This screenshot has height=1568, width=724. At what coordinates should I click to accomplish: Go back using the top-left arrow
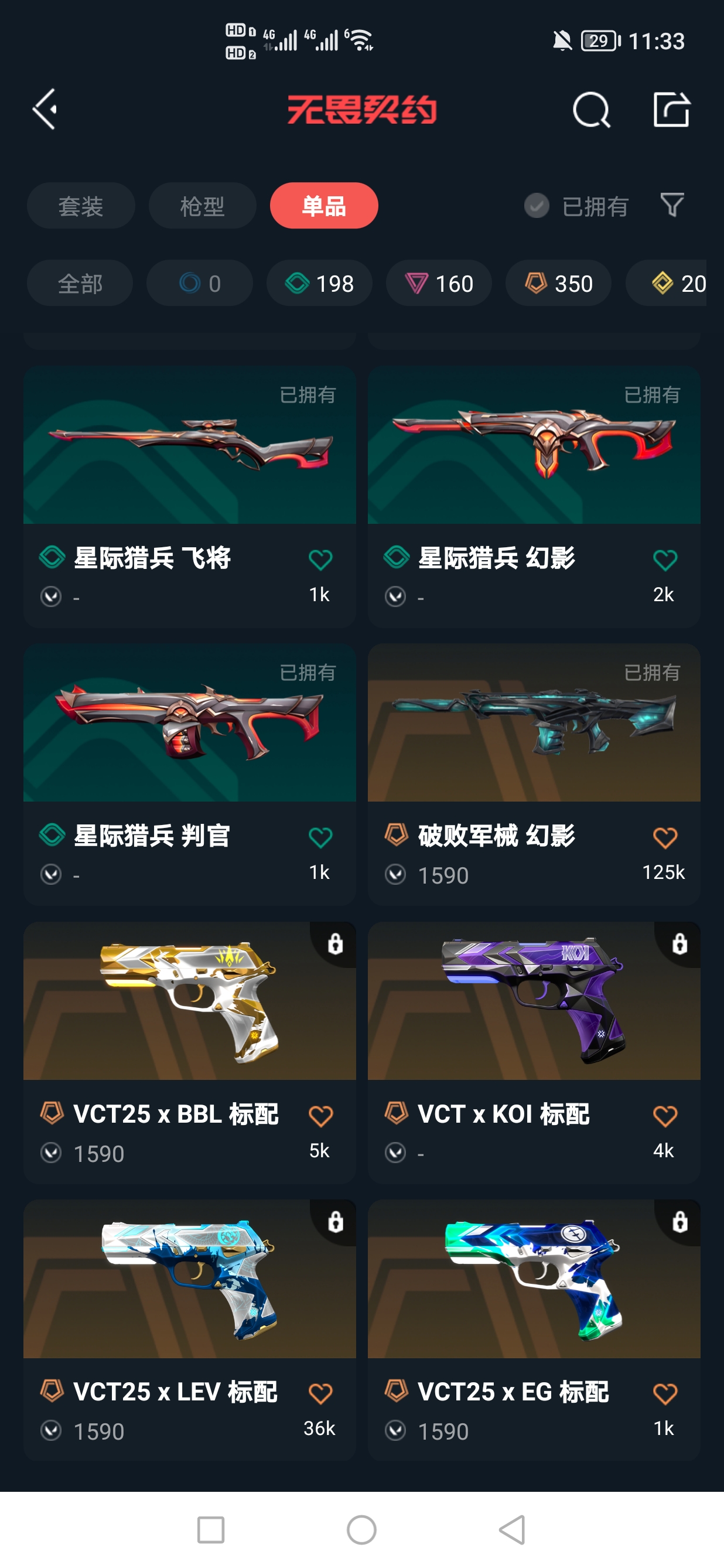[46, 110]
